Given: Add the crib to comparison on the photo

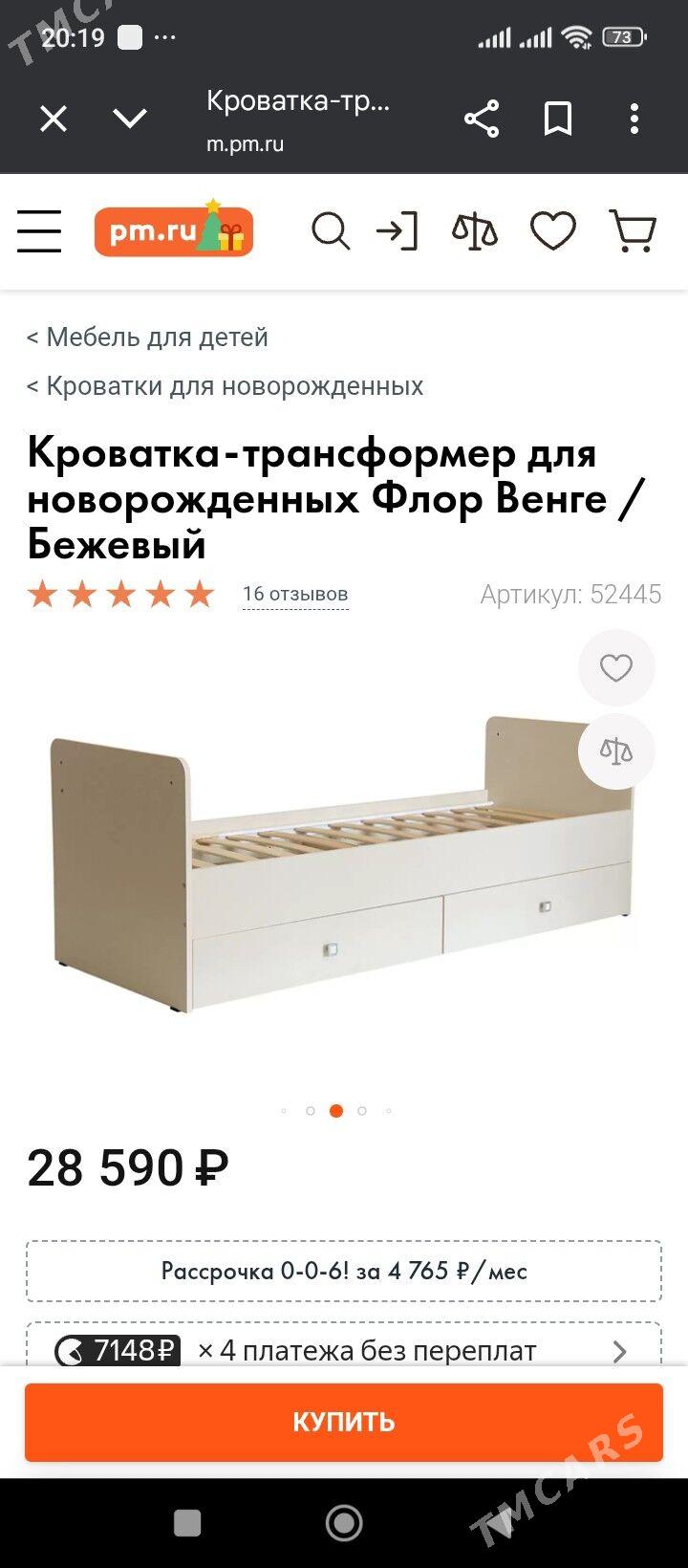Looking at the screenshot, I should pos(615,751).
